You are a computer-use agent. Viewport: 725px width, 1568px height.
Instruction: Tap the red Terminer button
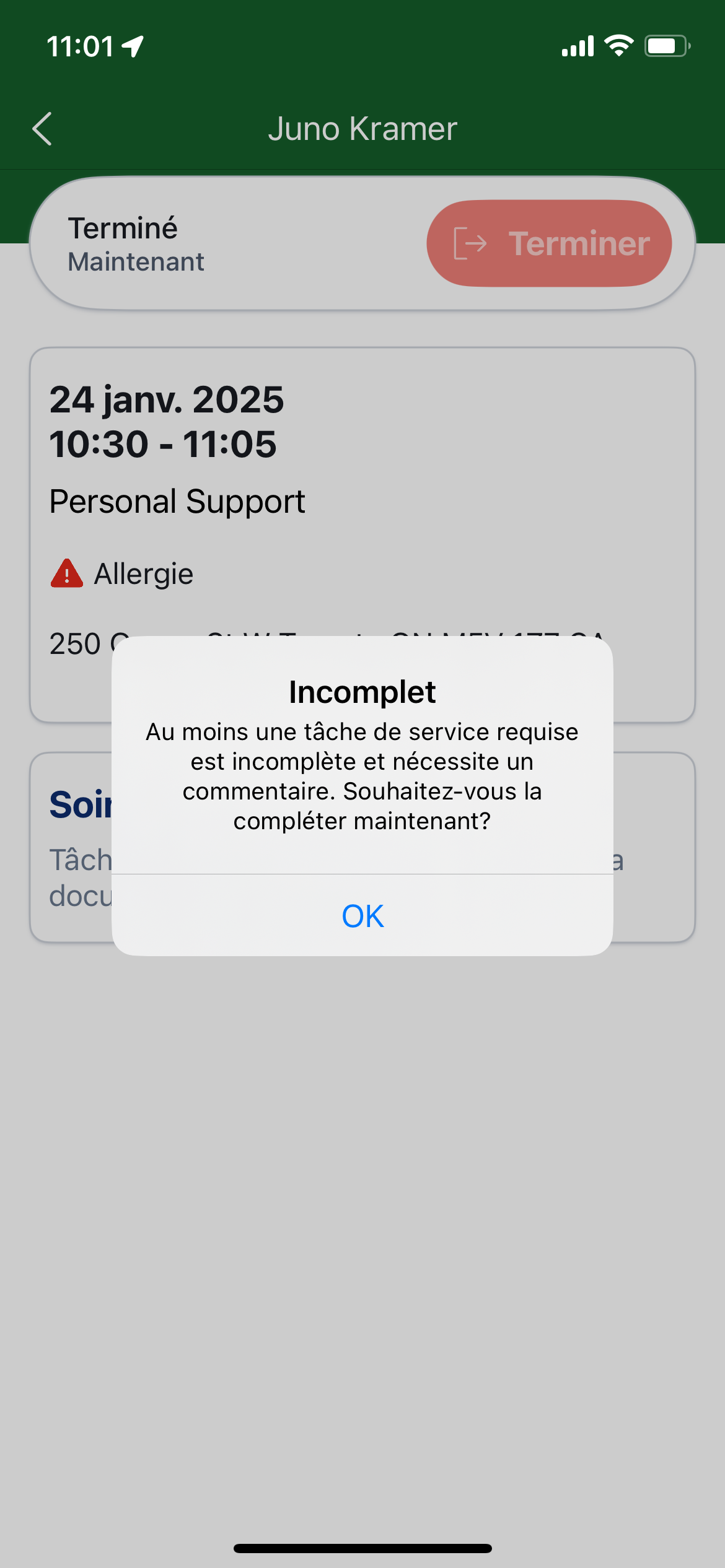549,243
